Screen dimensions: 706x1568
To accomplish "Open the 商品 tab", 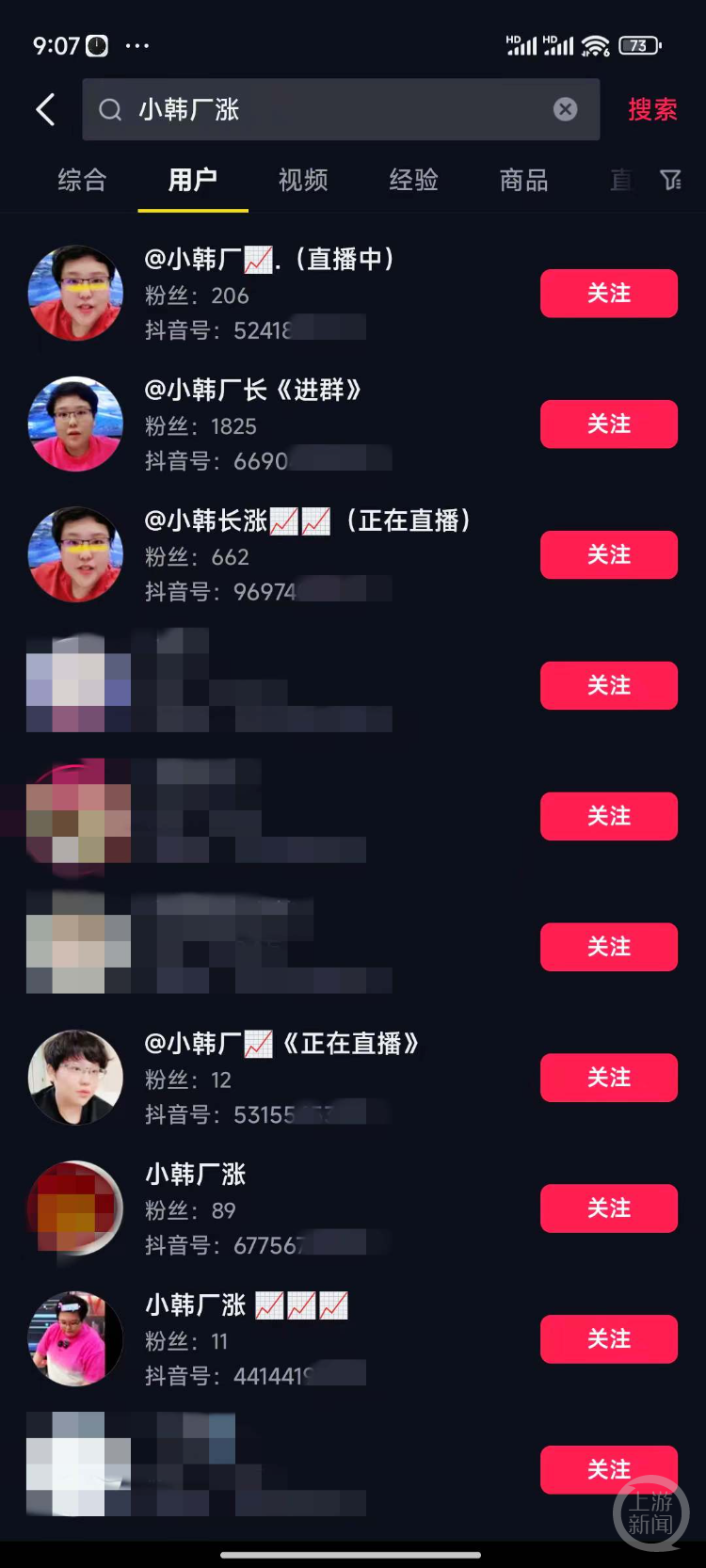I will (522, 181).
